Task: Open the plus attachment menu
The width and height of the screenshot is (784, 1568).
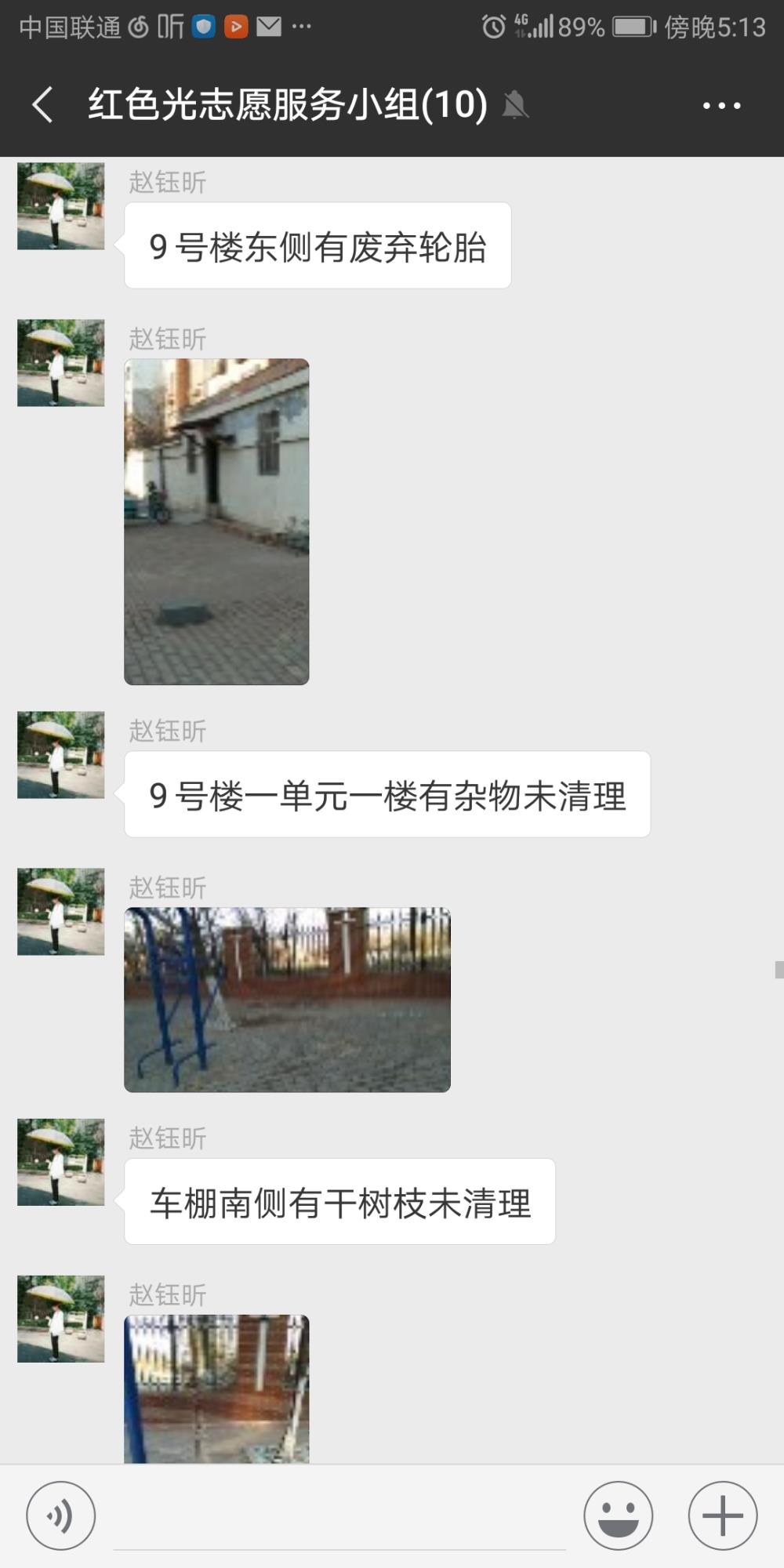Action: (x=722, y=1515)
